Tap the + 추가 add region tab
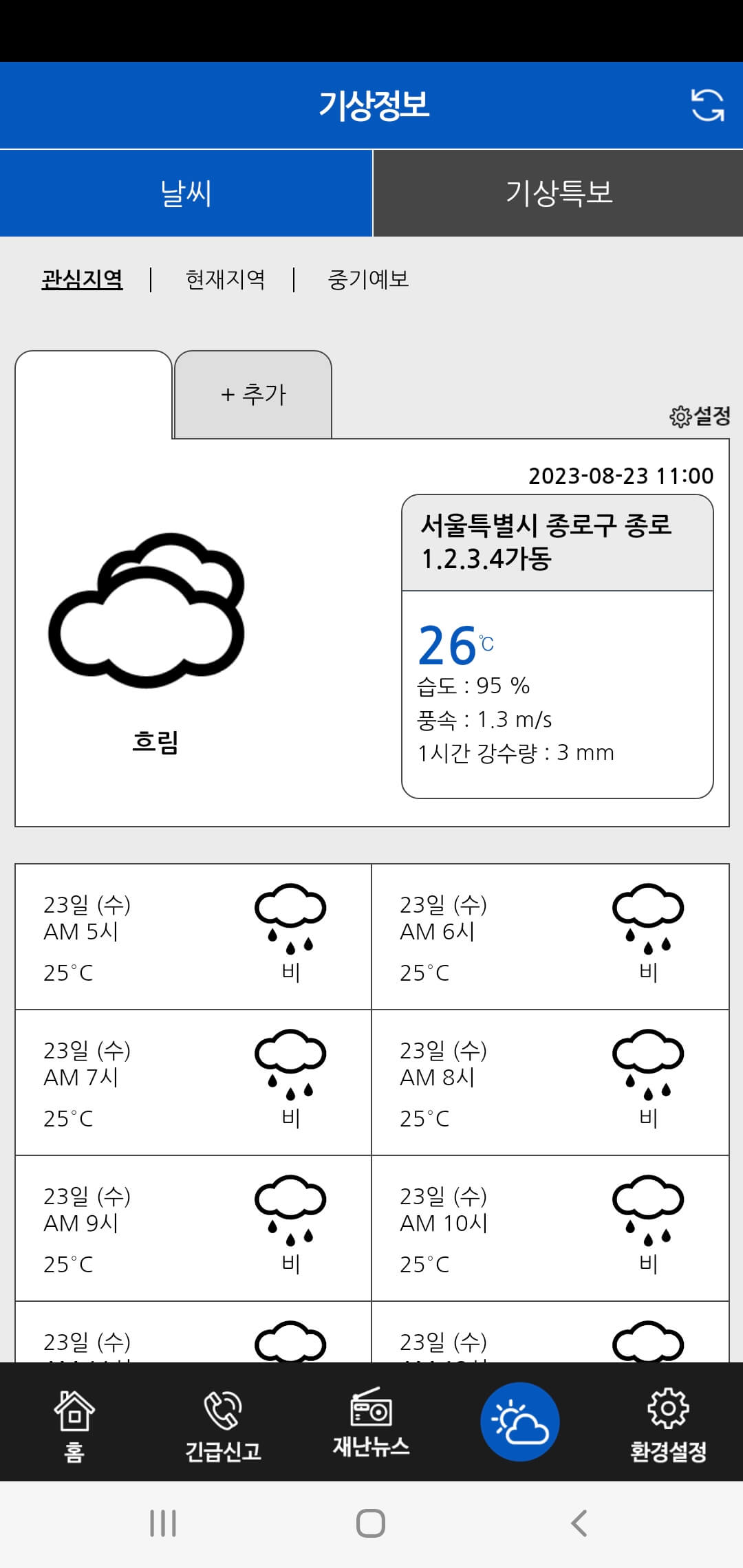Image resolution: width=743 pixels, height=1568 pixels. (x=253, y=394)
